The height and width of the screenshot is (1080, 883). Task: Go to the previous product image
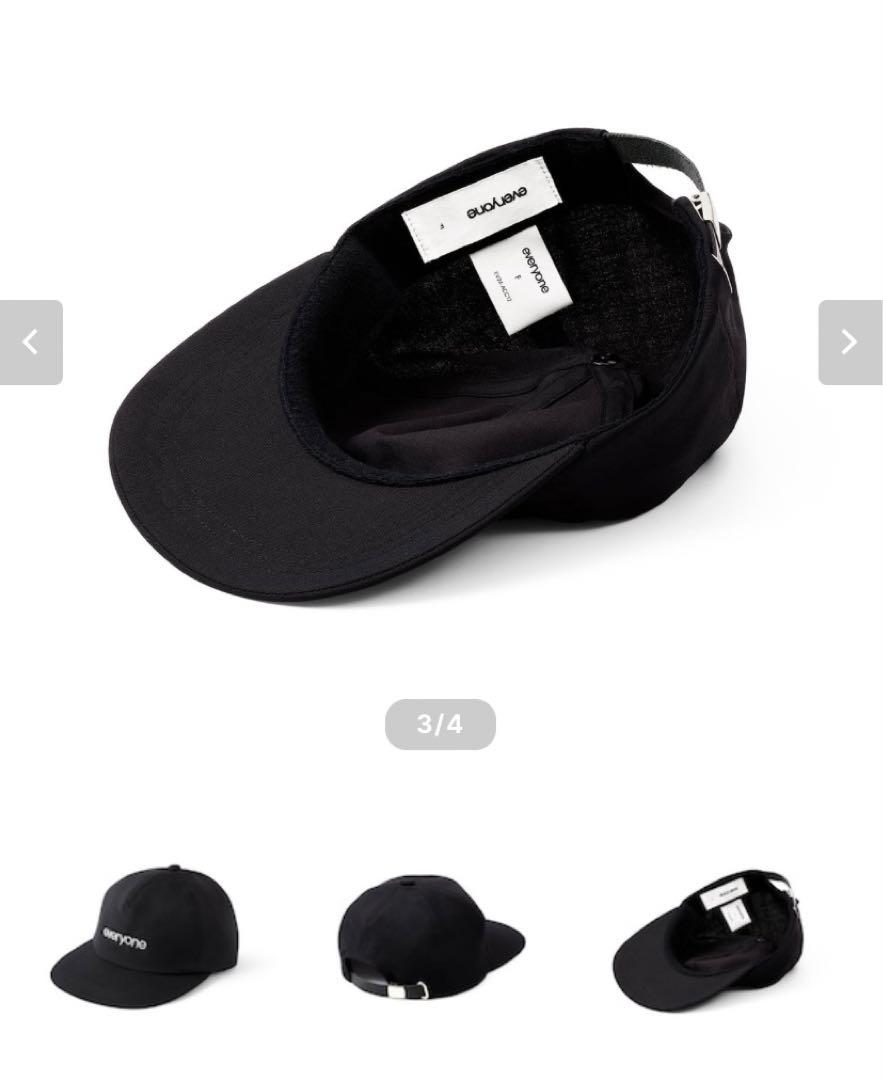pyautogui.click(x=31, y=342)
